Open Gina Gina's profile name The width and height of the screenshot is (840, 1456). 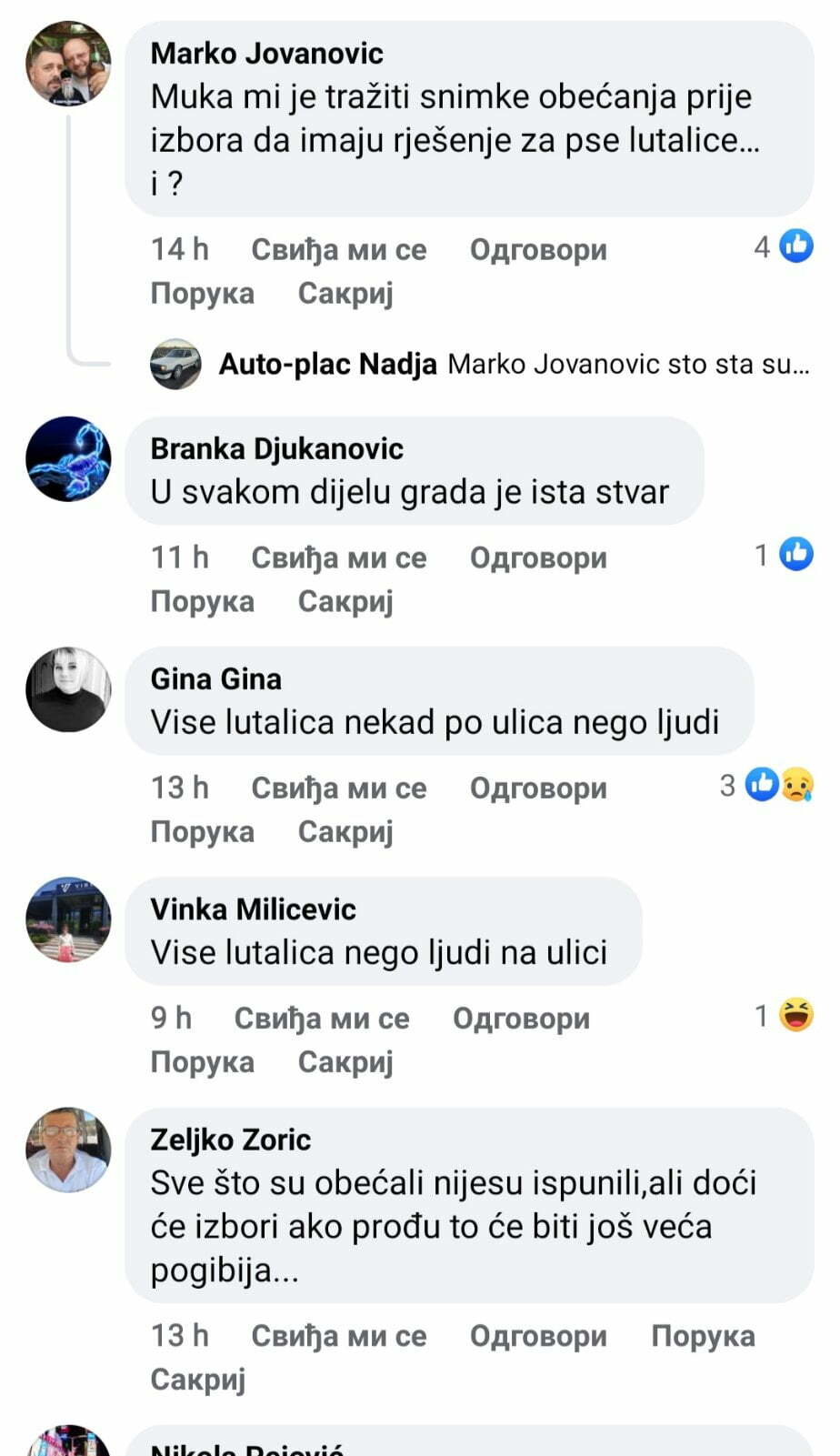tap(215, 678)
